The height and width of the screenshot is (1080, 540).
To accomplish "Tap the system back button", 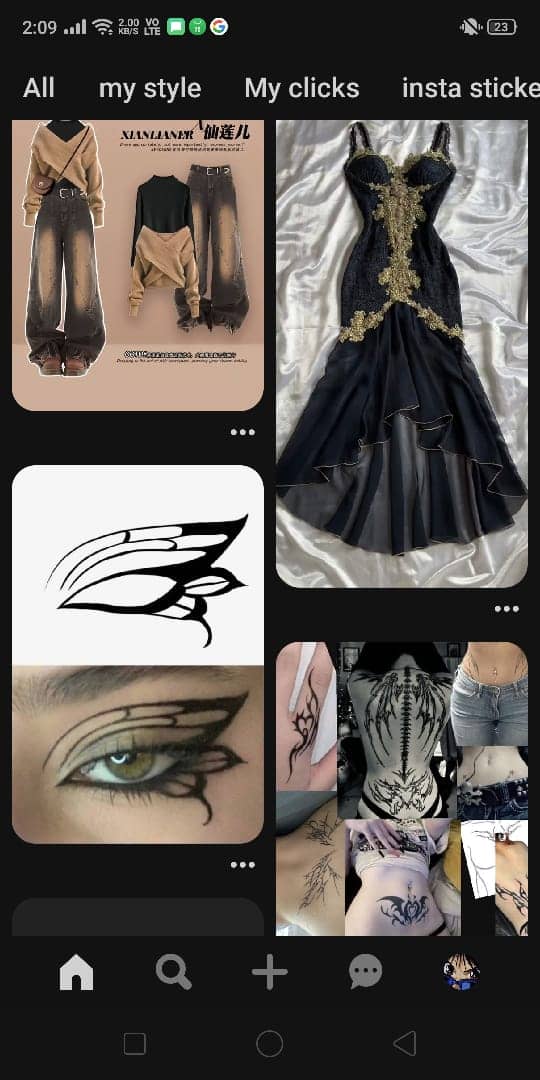I will 405,1043.
